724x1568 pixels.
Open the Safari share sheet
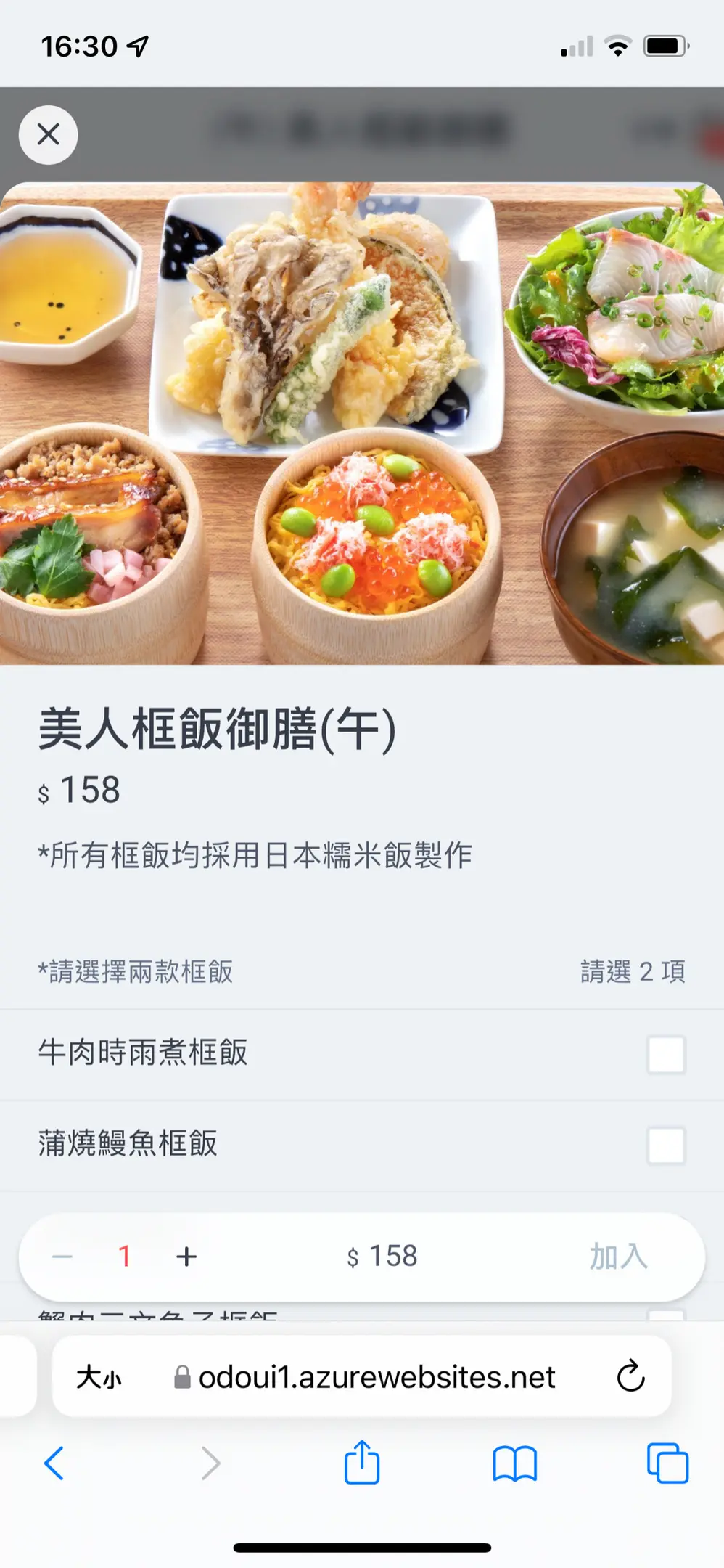[x=361, y=1463]
